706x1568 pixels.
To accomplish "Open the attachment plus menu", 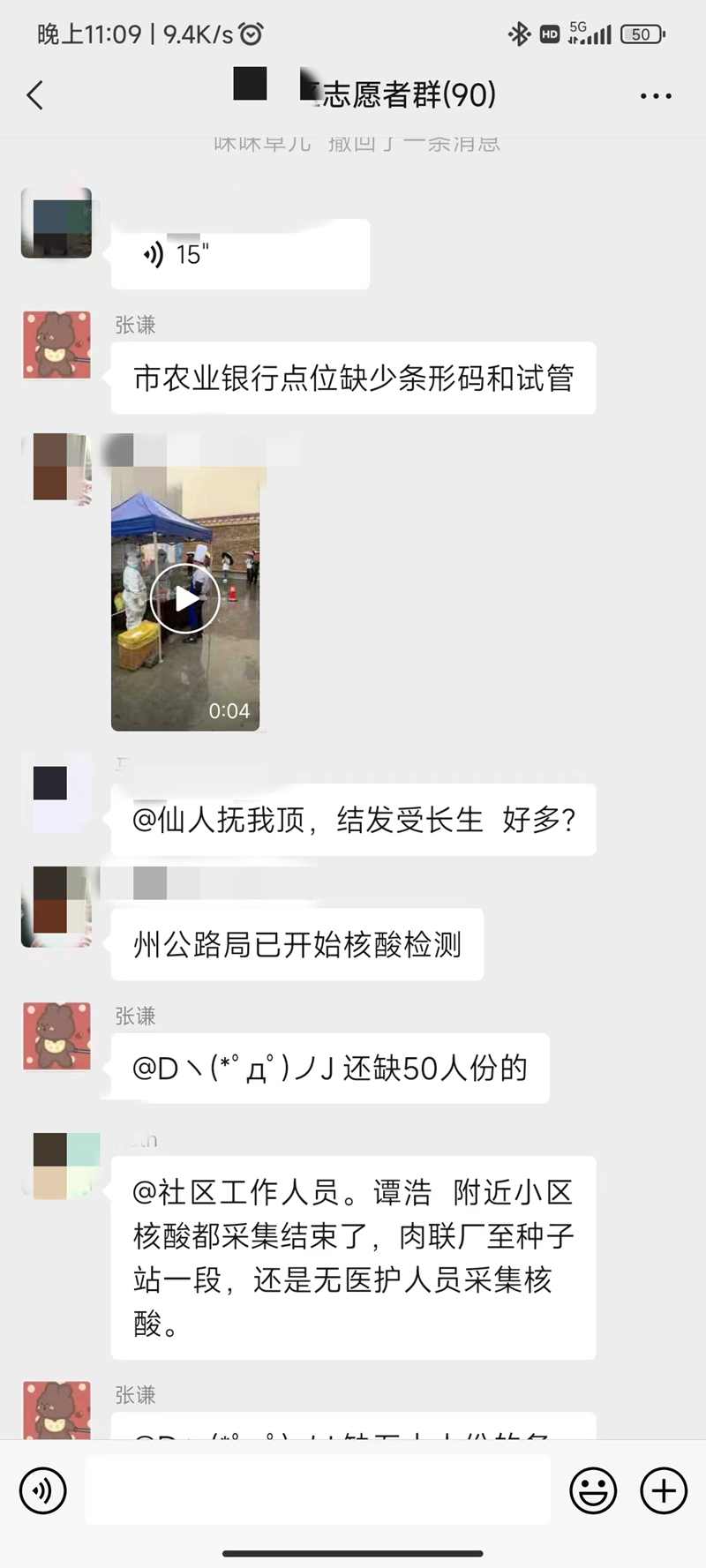I will (x=663, y=1490).
